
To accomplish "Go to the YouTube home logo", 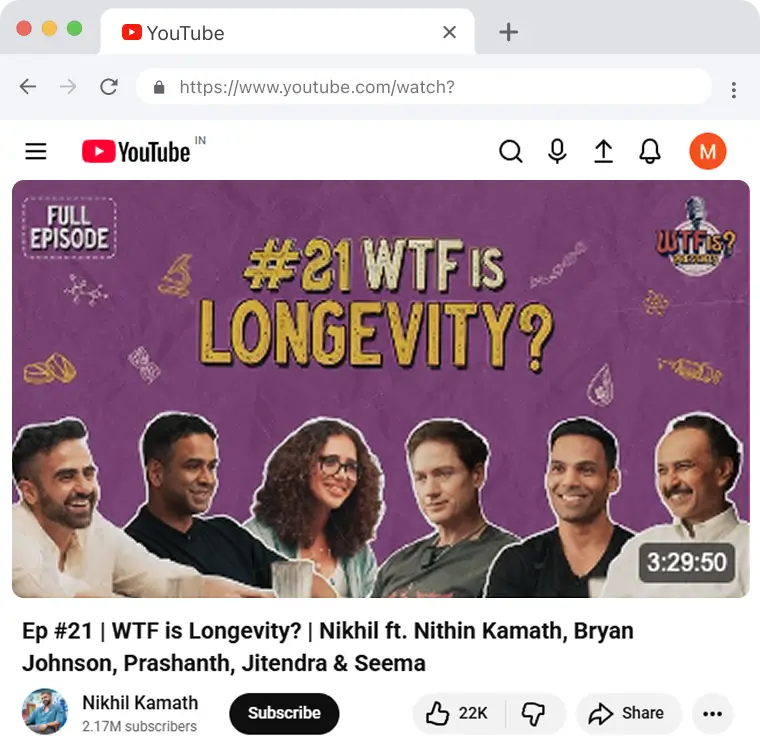I will [136, 151].
